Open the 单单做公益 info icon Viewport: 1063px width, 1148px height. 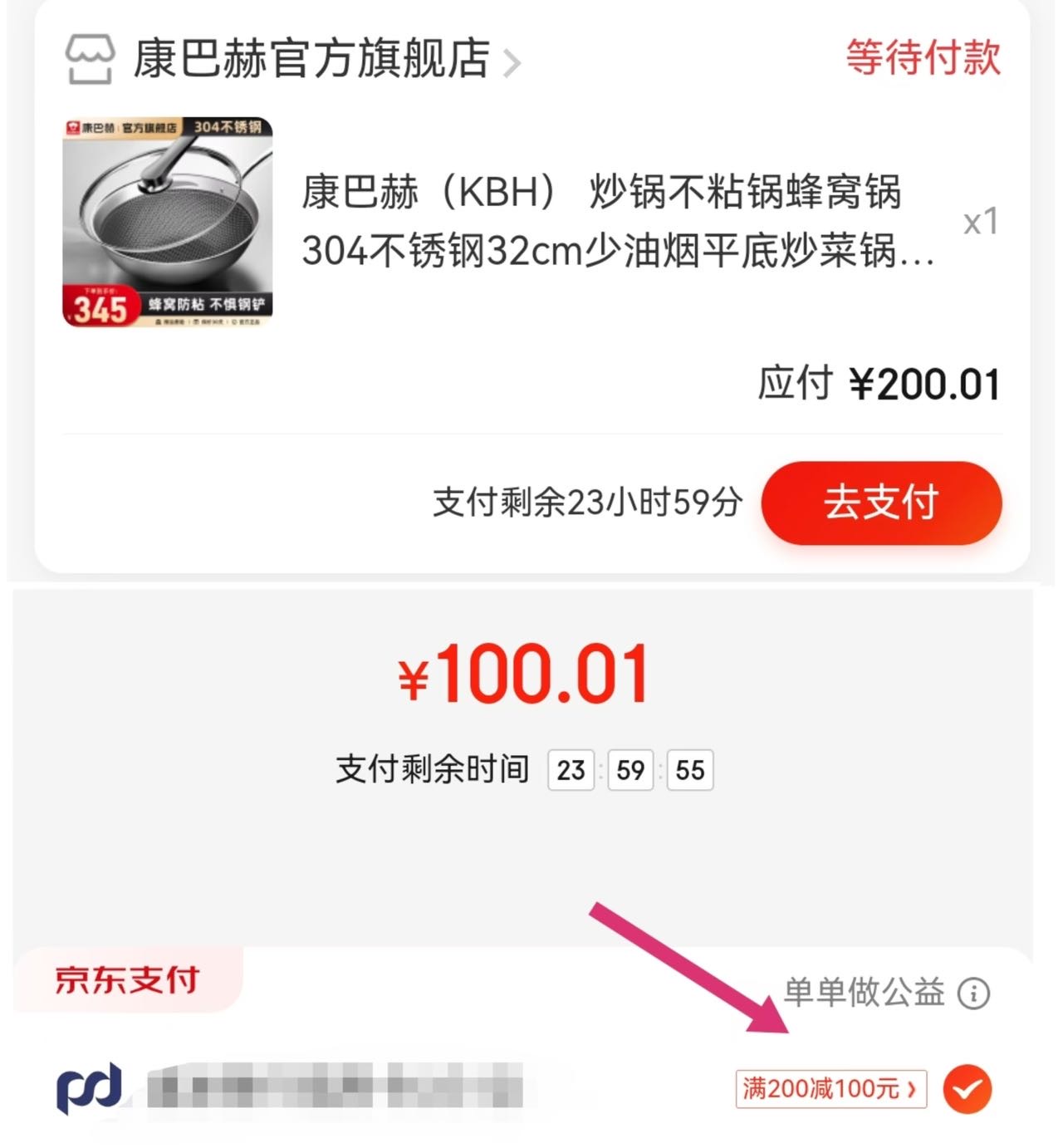[973, 993]
